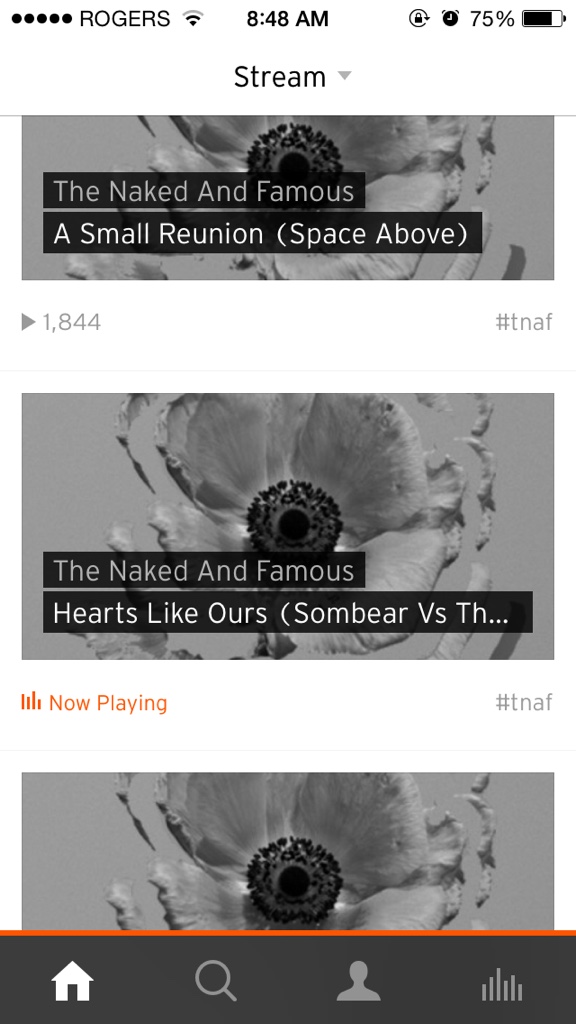Open the Now Playing indicator
Image resolution: width=576 pixels, height=1024 pixels.
[95, 703]
